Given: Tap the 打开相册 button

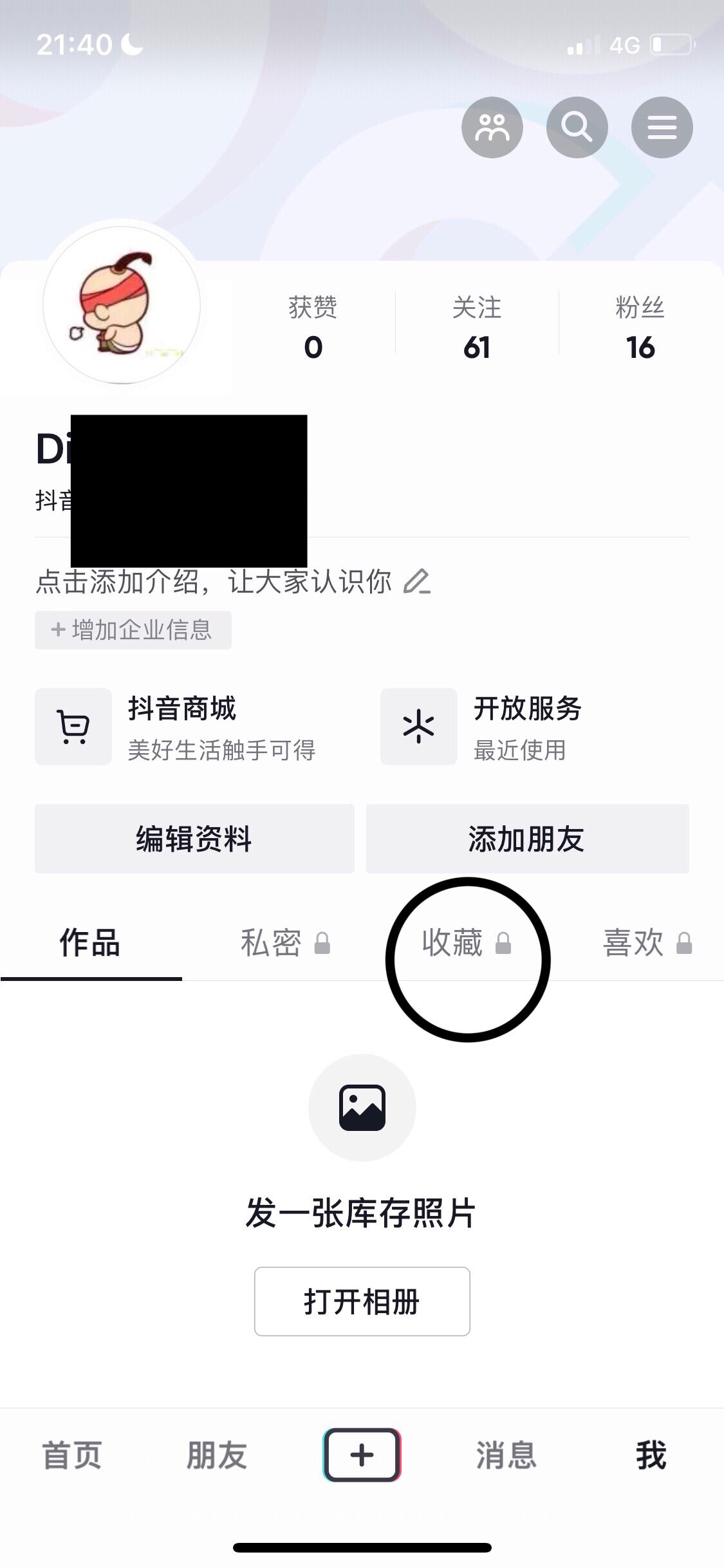Looking at the screenshot, I should click(362, 1302).
